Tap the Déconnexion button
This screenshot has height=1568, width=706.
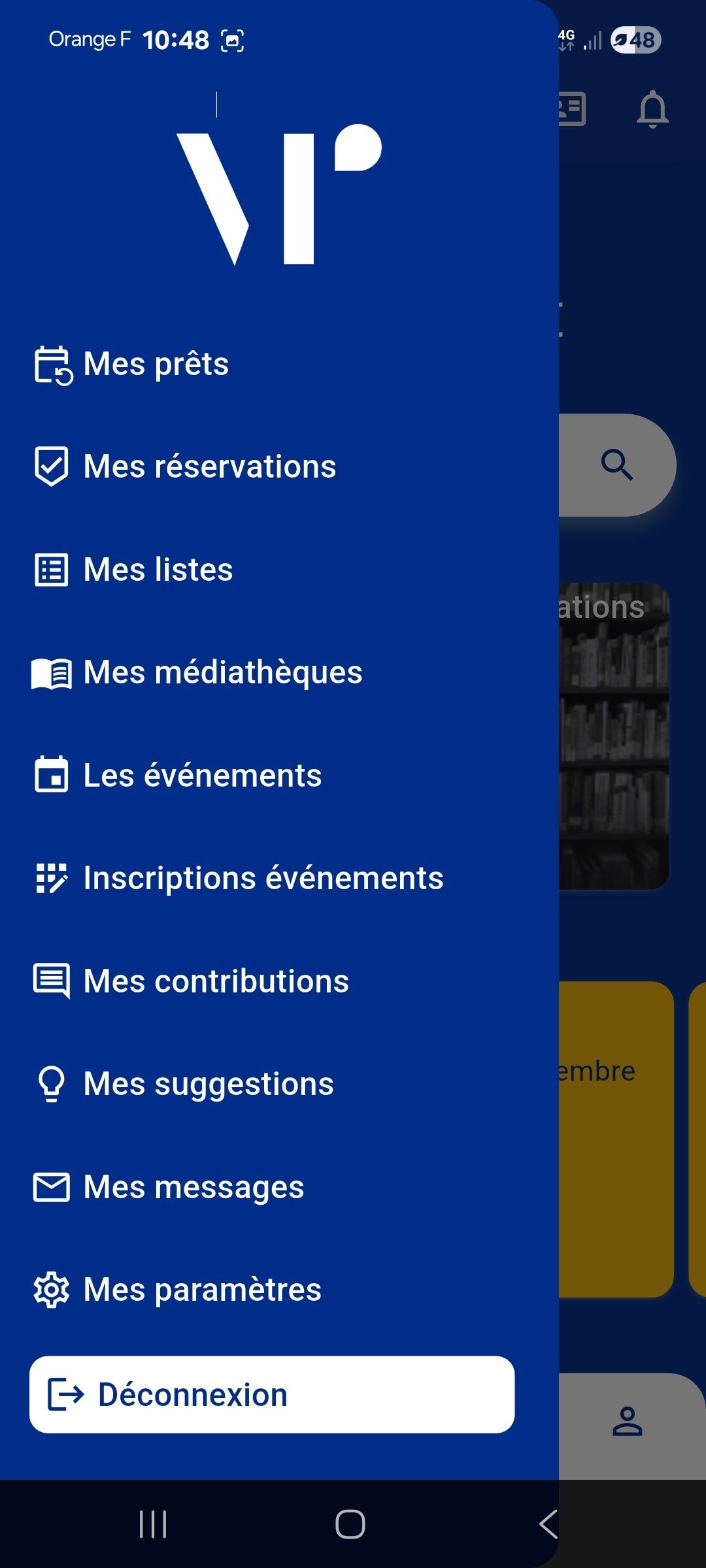(x=272, y=1395)
